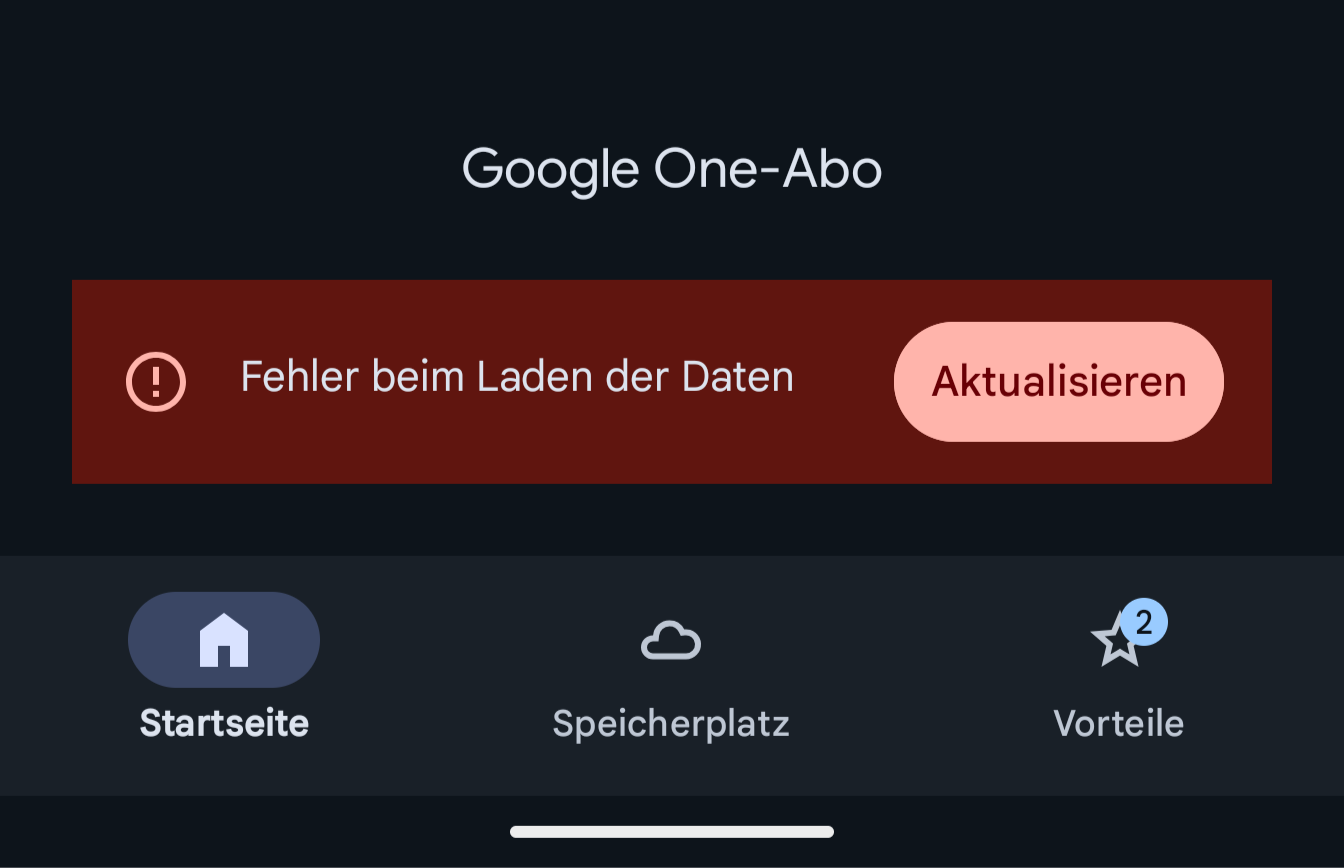Image resolution: width=1344 pixels, height=868 pixels.
Task: Switch to the Vorteile tab
Action: point(1119,670)
